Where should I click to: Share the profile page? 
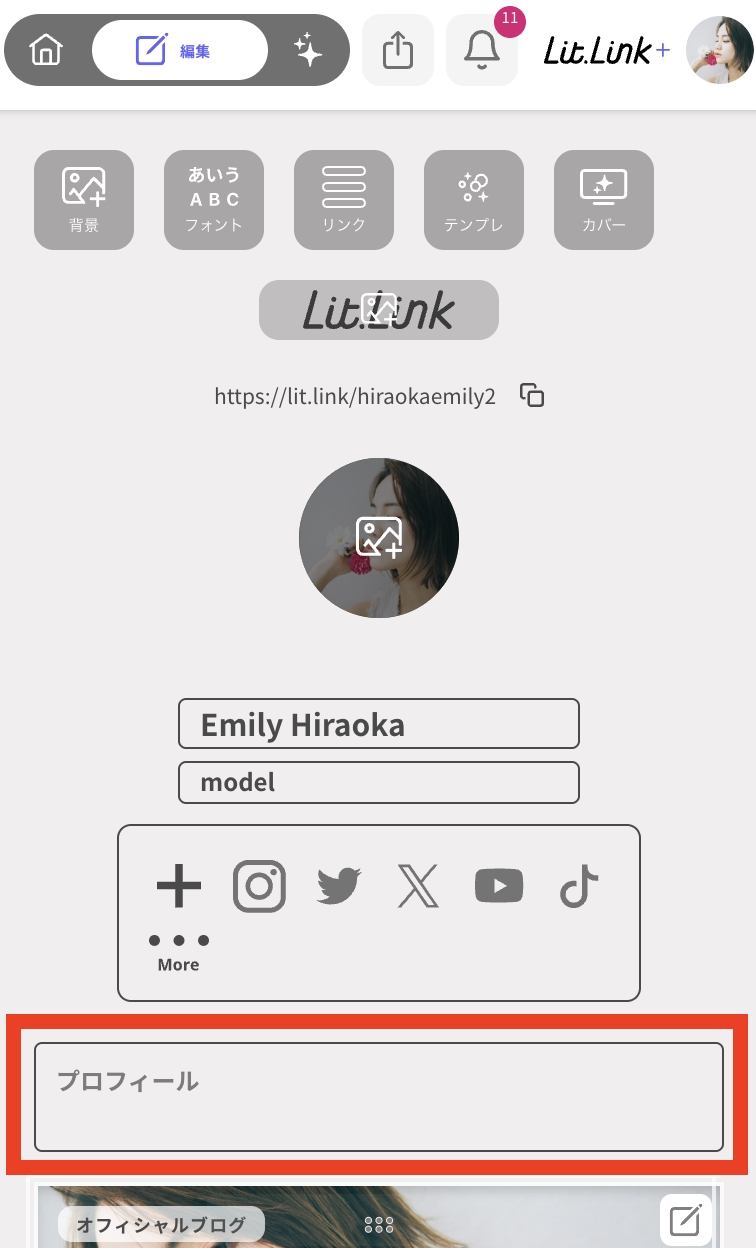tap(398, 50)
